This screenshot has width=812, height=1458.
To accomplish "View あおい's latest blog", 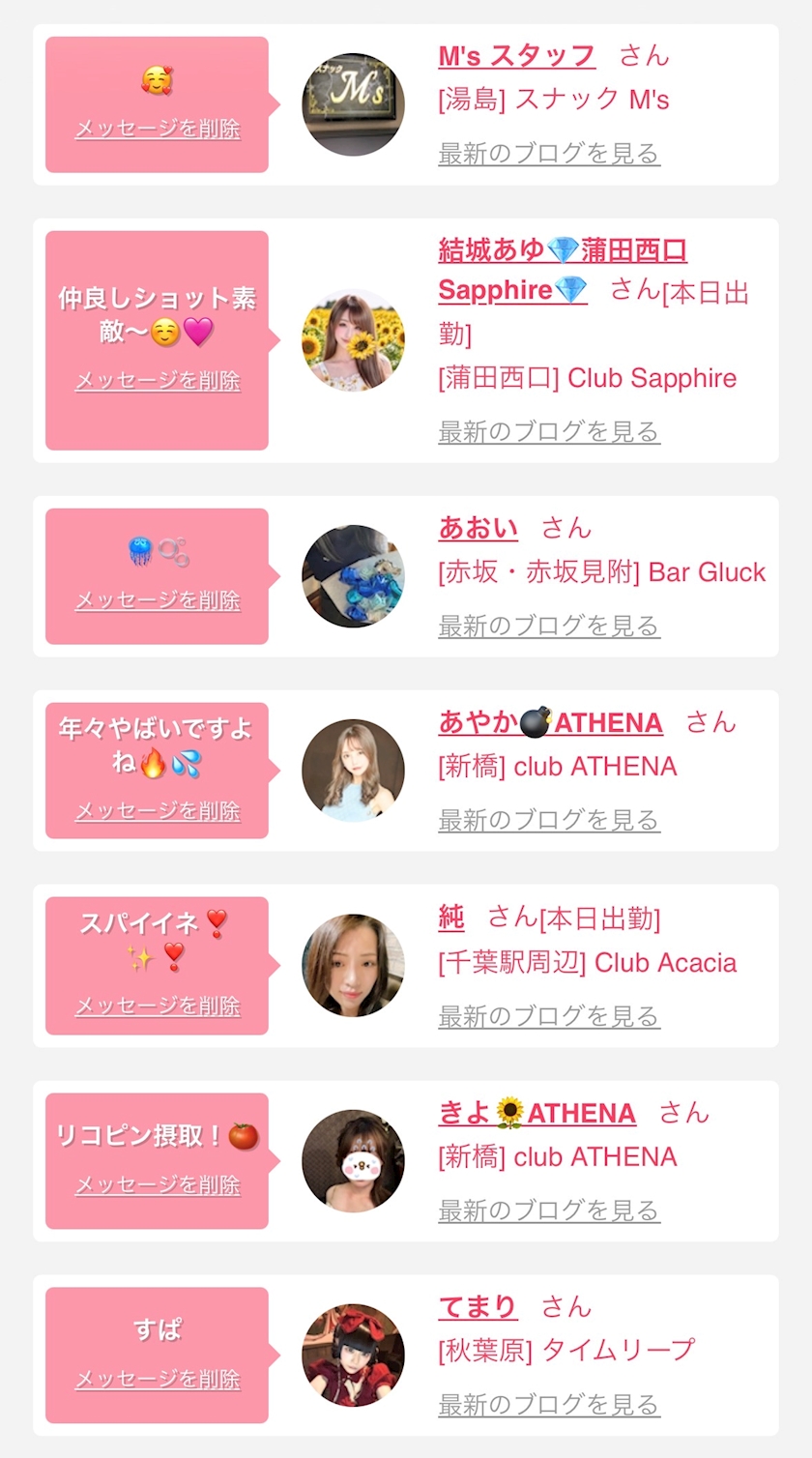I will [x=549, y=627].
